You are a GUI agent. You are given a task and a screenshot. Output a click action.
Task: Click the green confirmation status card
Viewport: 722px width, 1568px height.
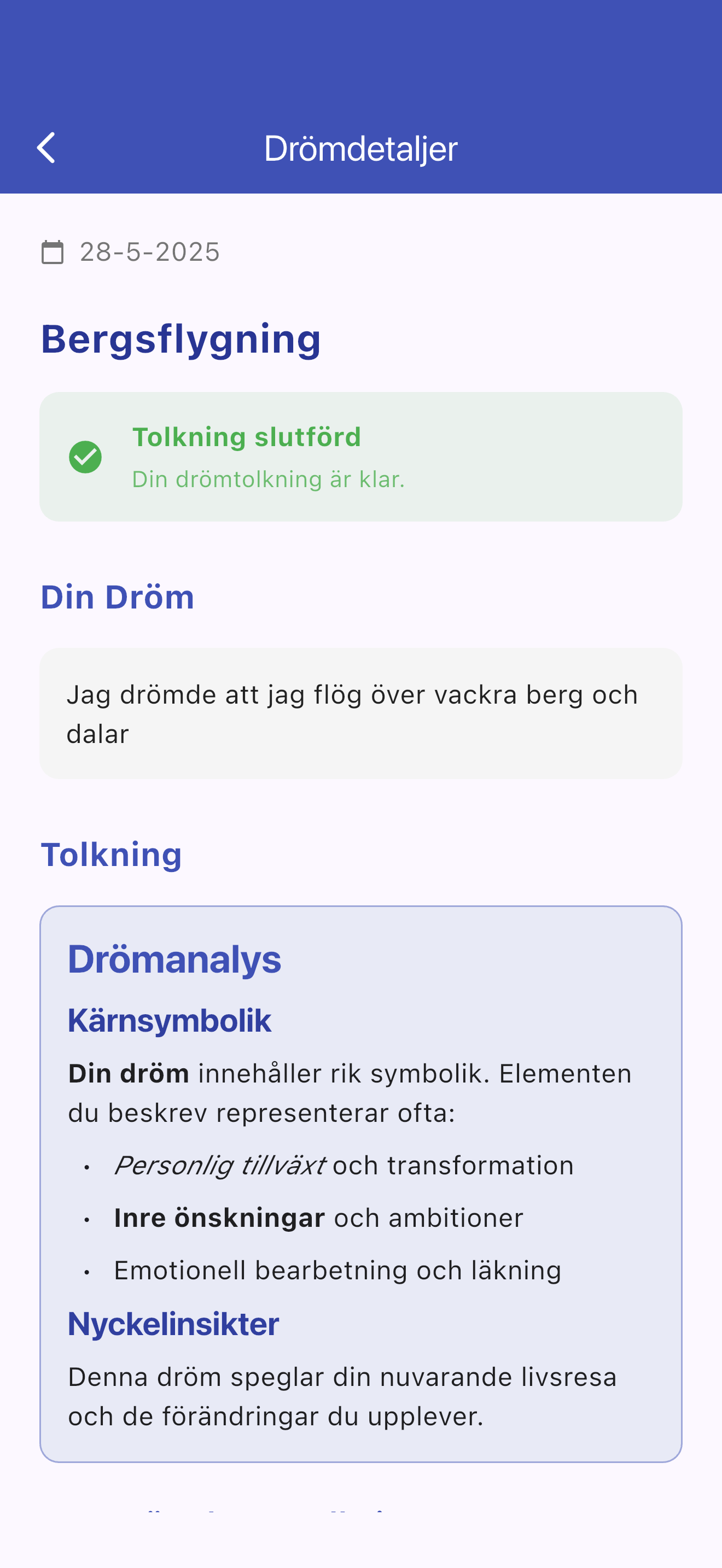pyautogui.click(x=361, y=456)
